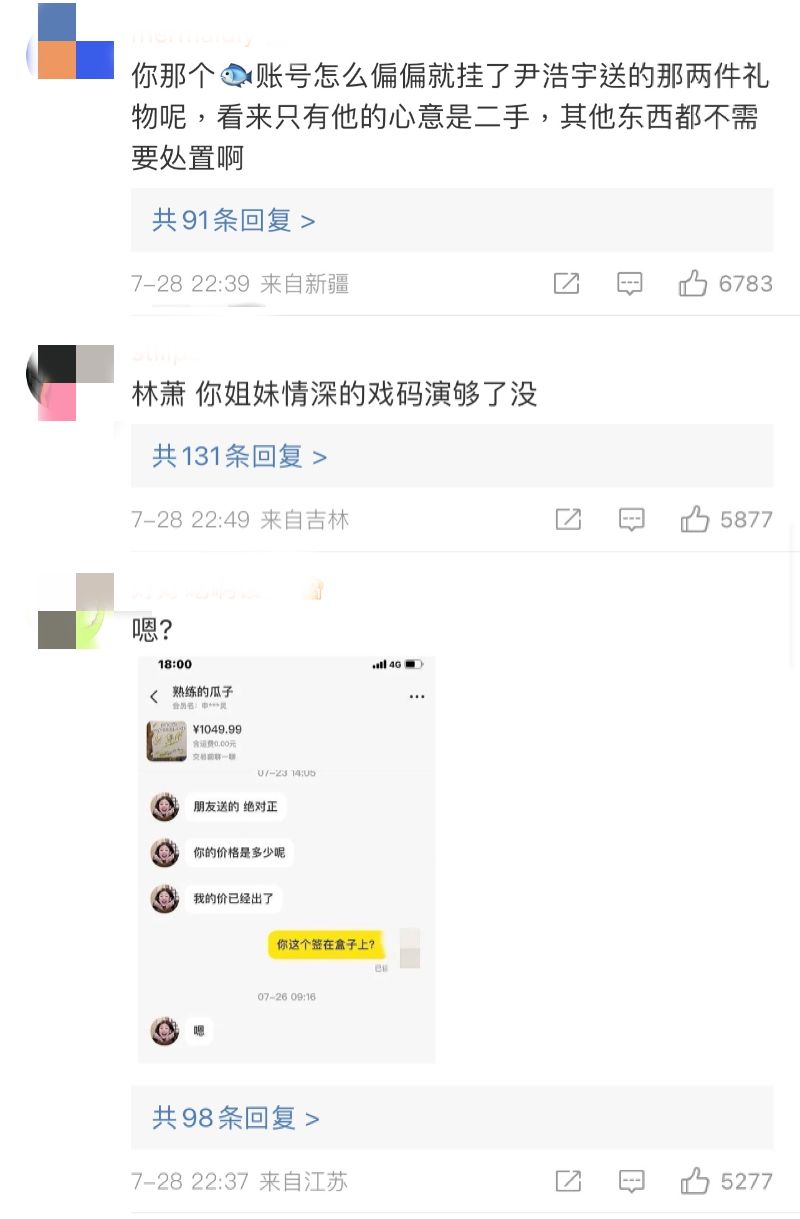Like the comment with 5877 likes

[x=695, y=520]
